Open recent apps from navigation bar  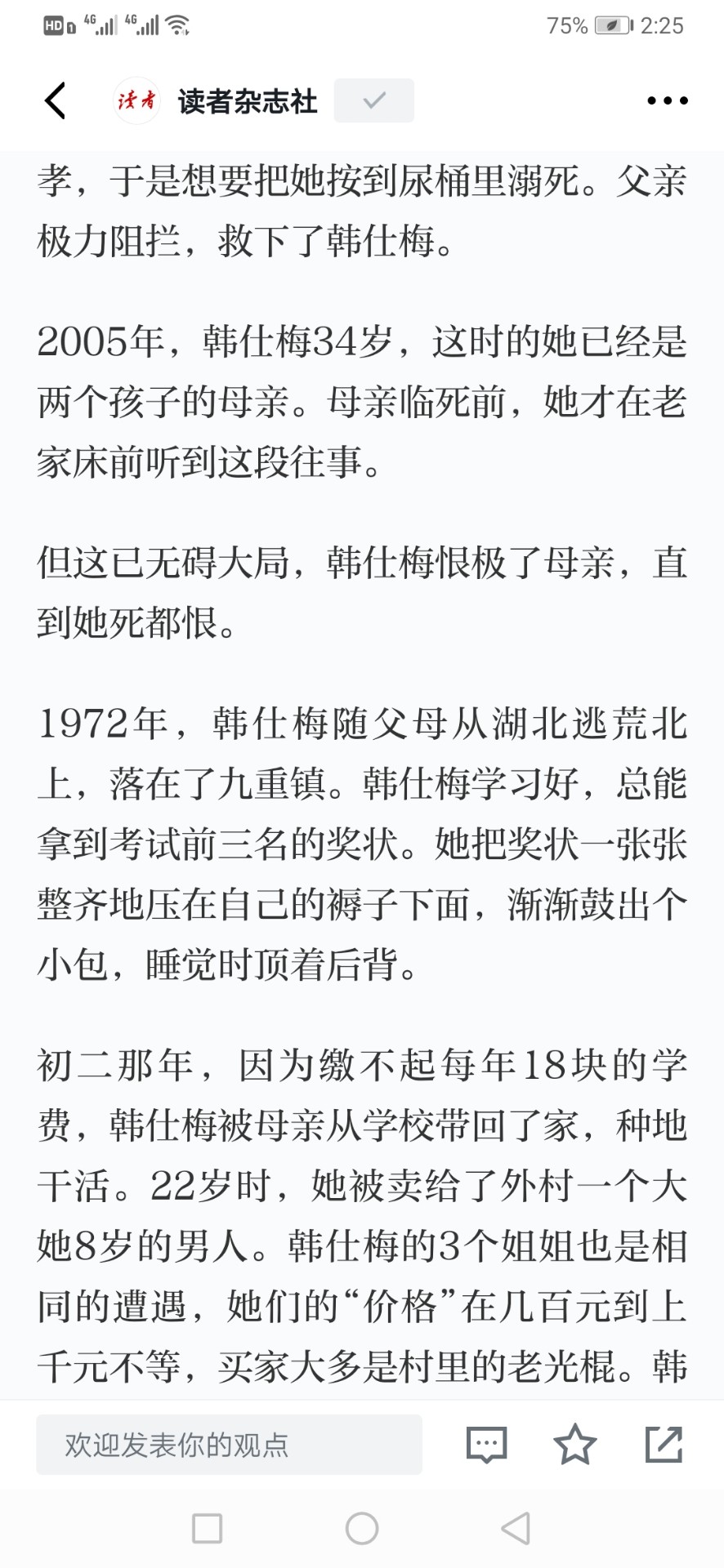point(208,1528)
